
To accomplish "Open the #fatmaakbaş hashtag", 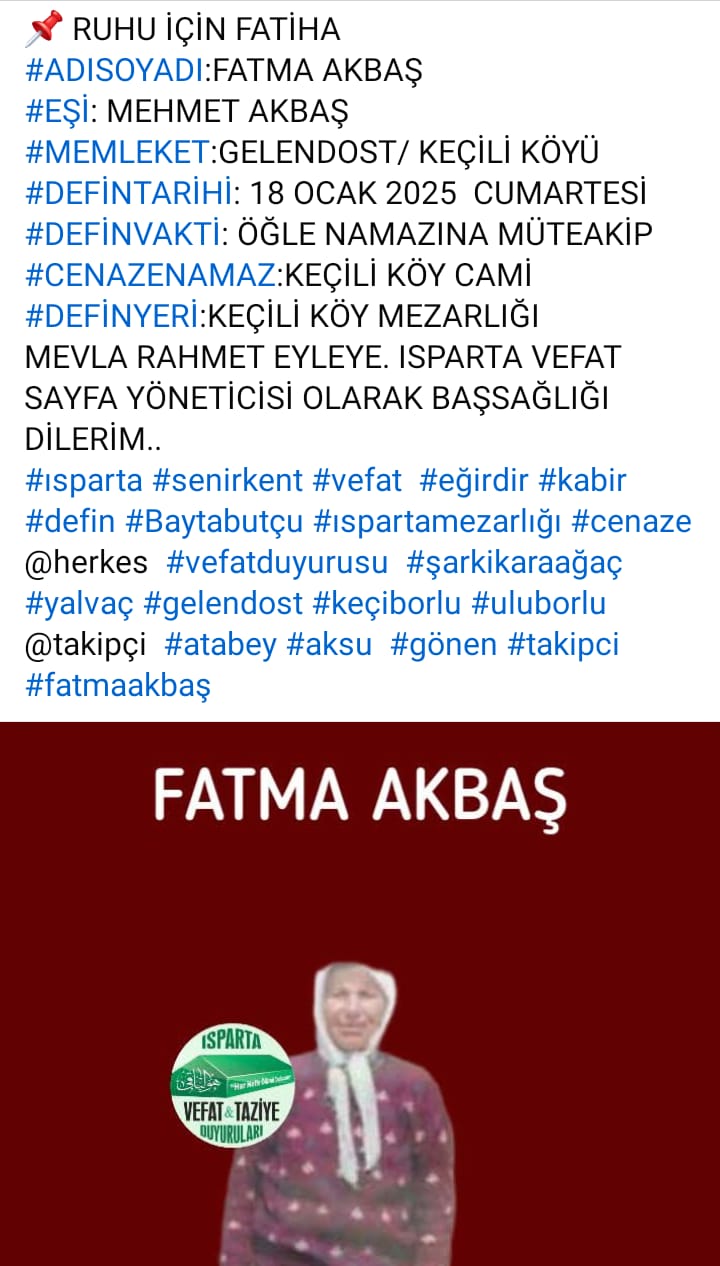I will pyautogui.click(x=118, y=686).
